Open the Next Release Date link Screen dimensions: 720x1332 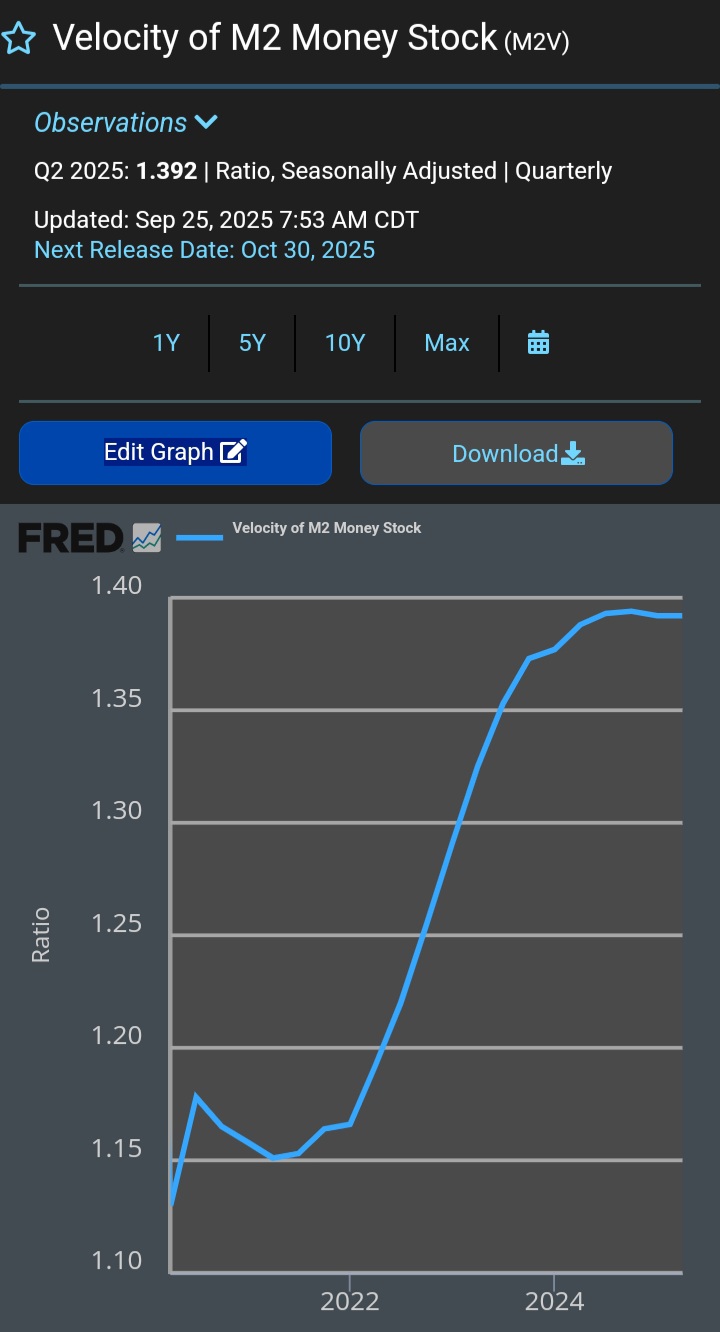[x=204, y=249]
